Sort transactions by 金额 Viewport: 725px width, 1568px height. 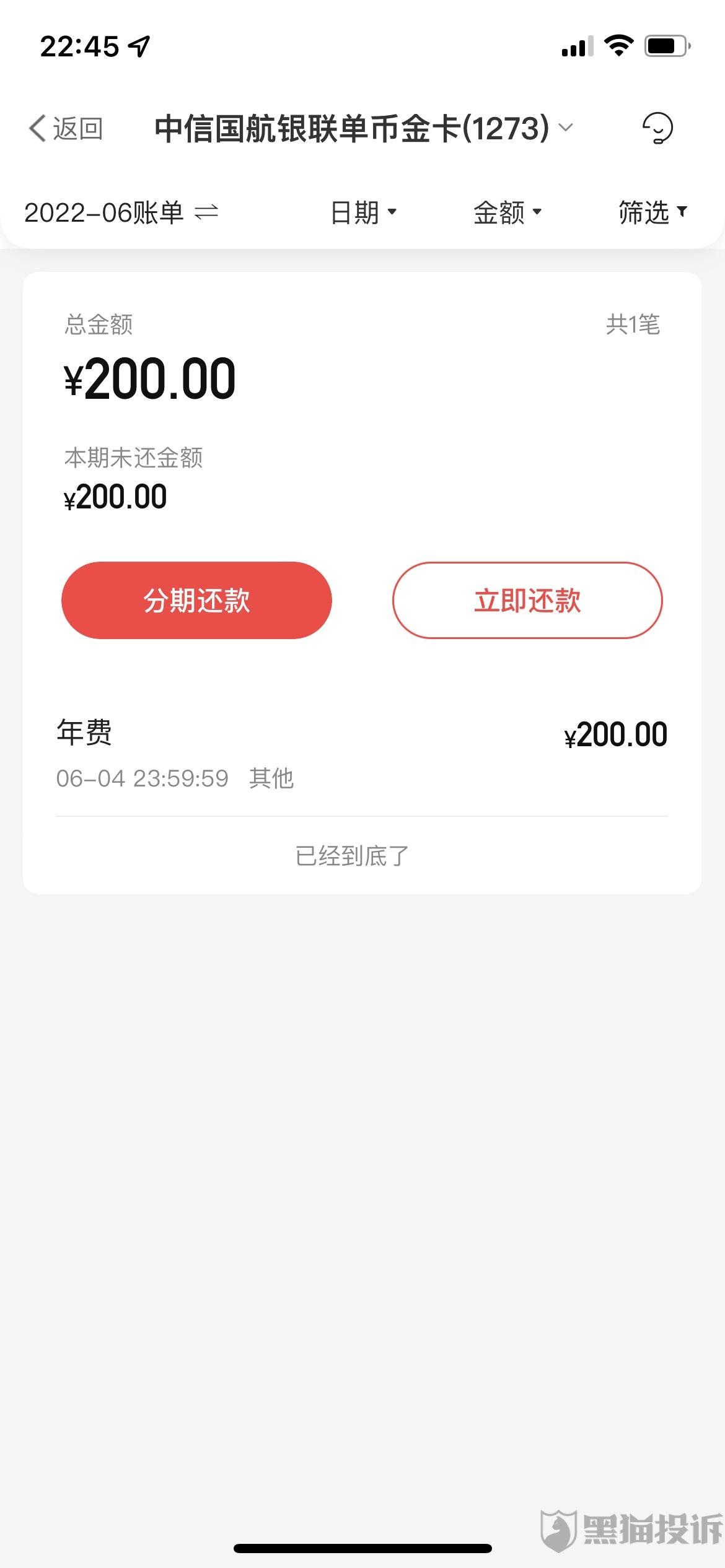click(508, 212)
